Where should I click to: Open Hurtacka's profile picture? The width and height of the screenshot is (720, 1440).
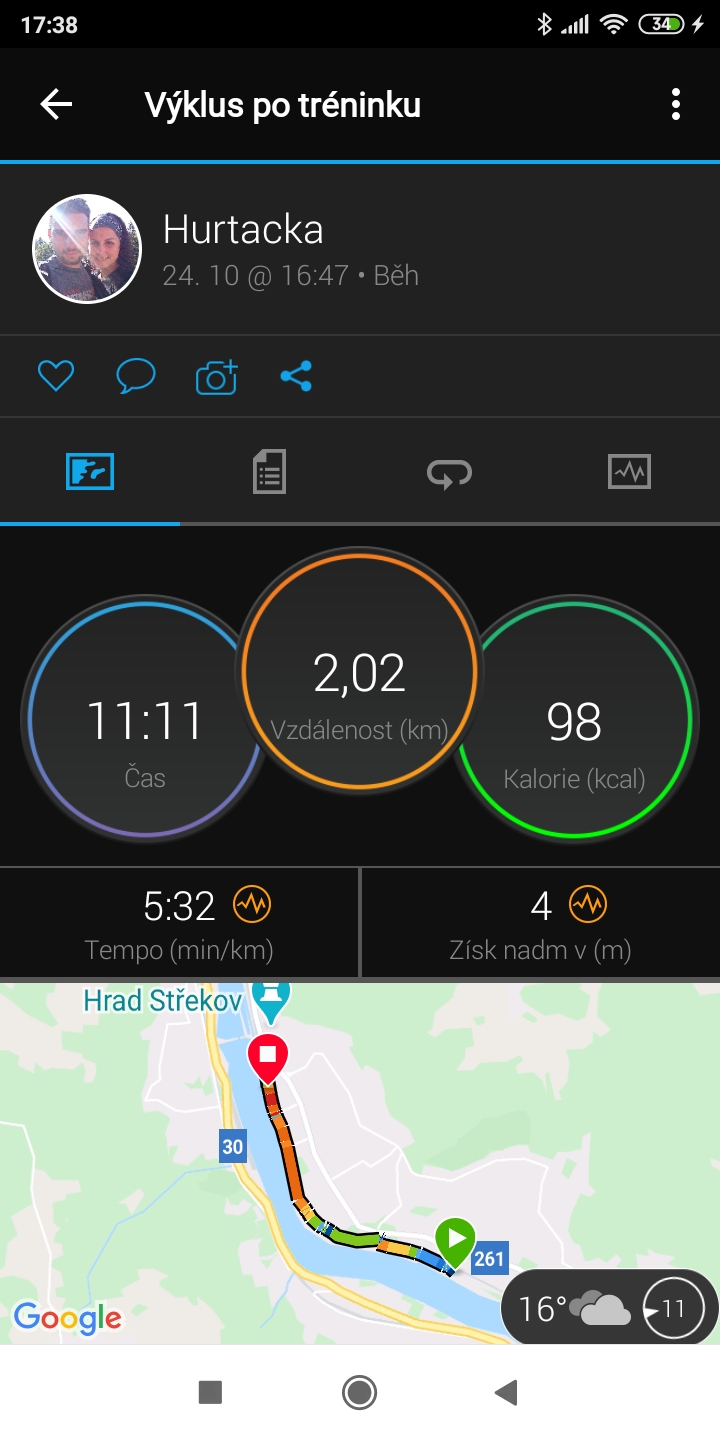(x=87, y=248)
